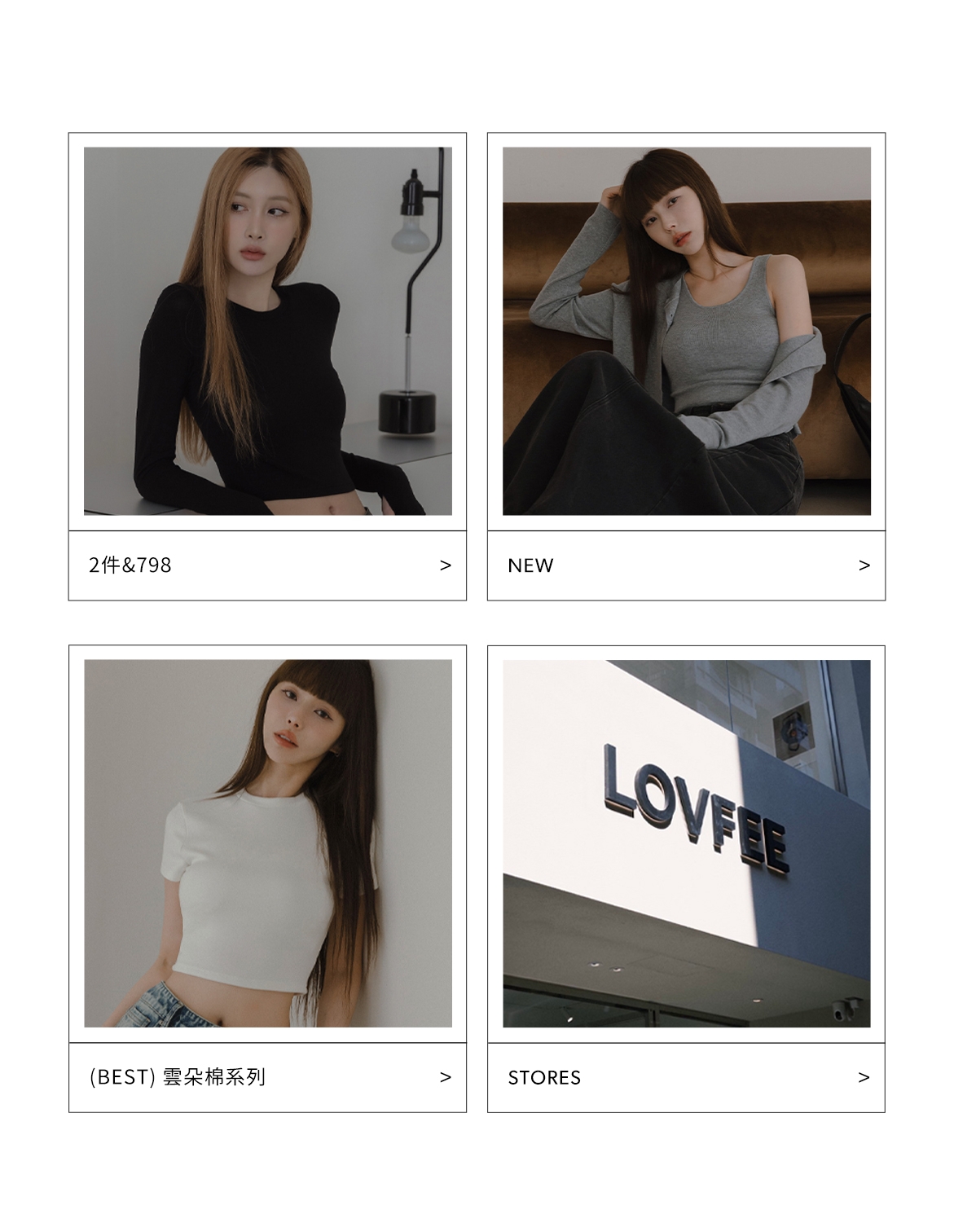Open the STORES card
The height and width of the screenshot is (1232, 954).
[686, 1076]
